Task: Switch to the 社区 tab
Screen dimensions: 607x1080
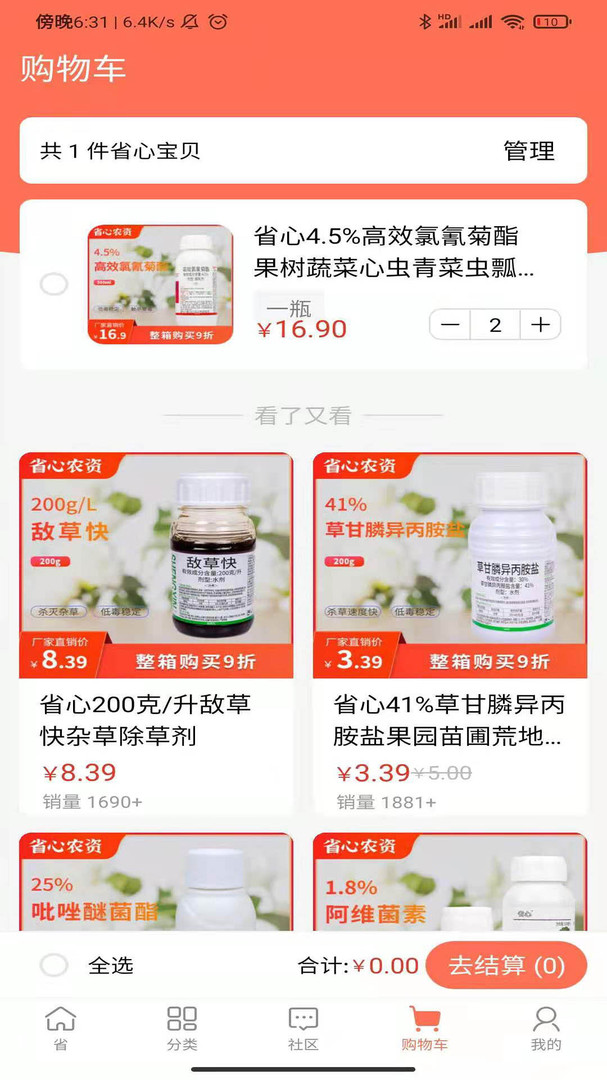Action: [x=303, y=1028]
